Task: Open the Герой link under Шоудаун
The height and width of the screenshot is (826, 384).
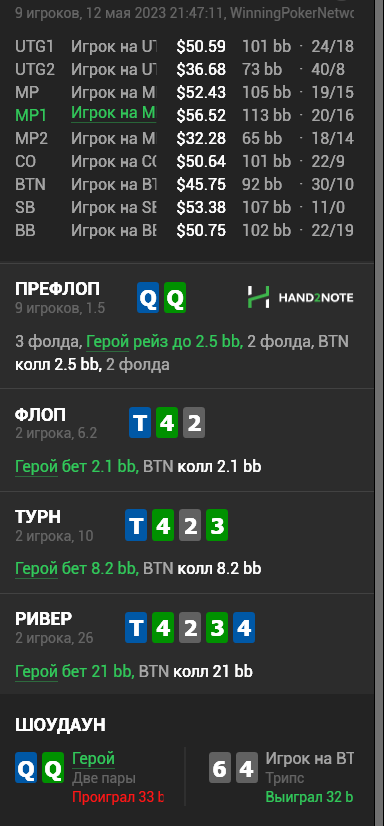Action: click(x=93, y=759)
